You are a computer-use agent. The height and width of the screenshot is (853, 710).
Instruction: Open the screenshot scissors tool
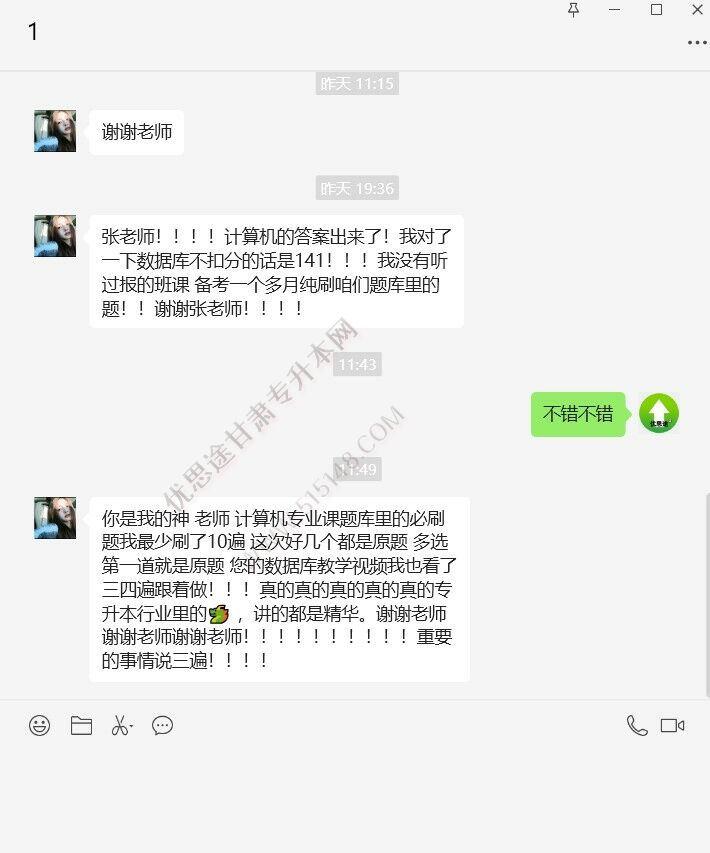click(x=121, y=726)
